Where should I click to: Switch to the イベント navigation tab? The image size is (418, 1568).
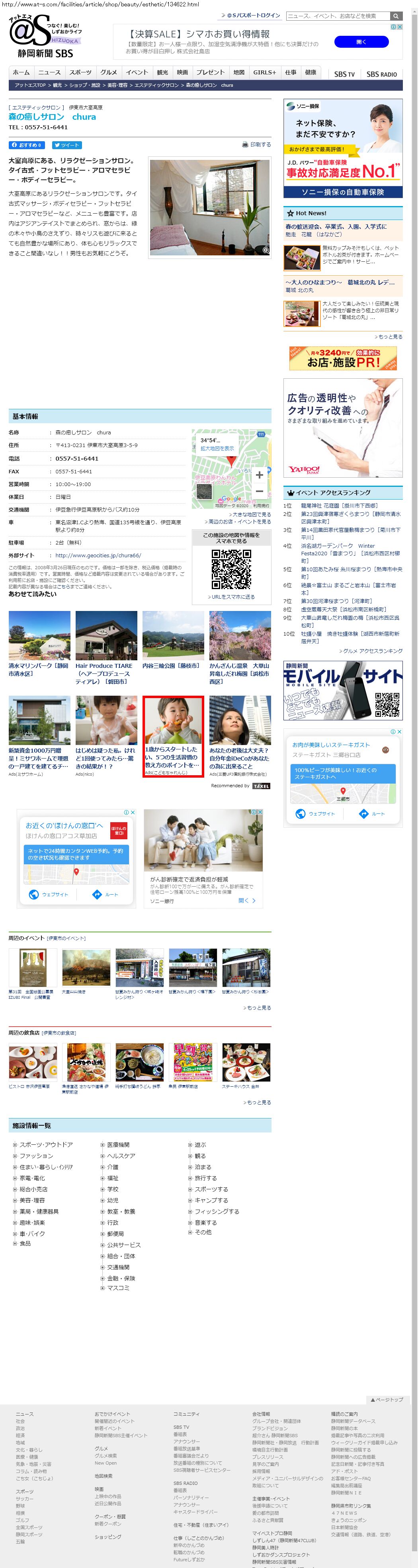coord(137,72)
